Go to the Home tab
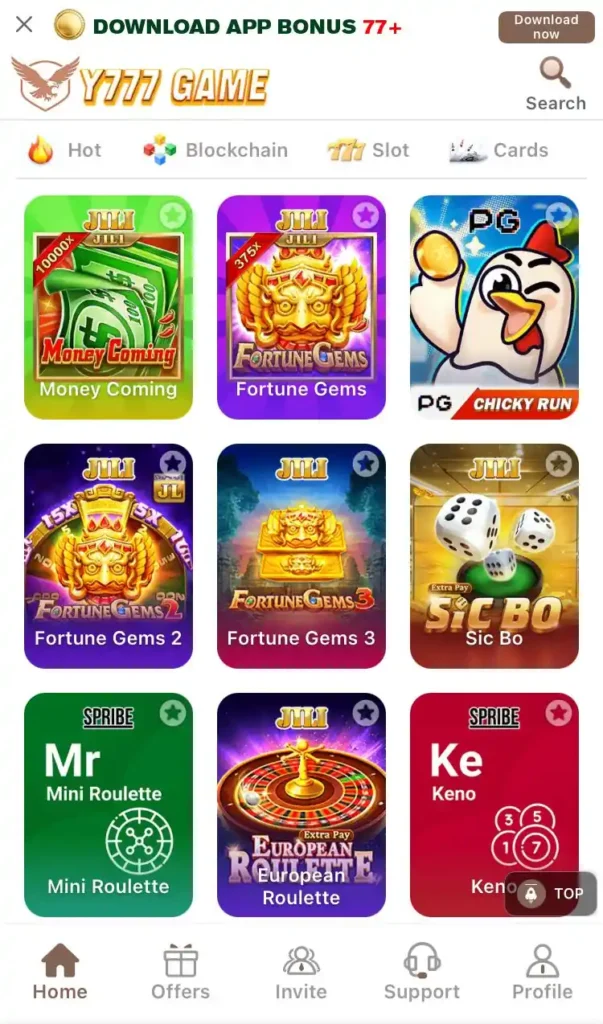 [60, 972]
